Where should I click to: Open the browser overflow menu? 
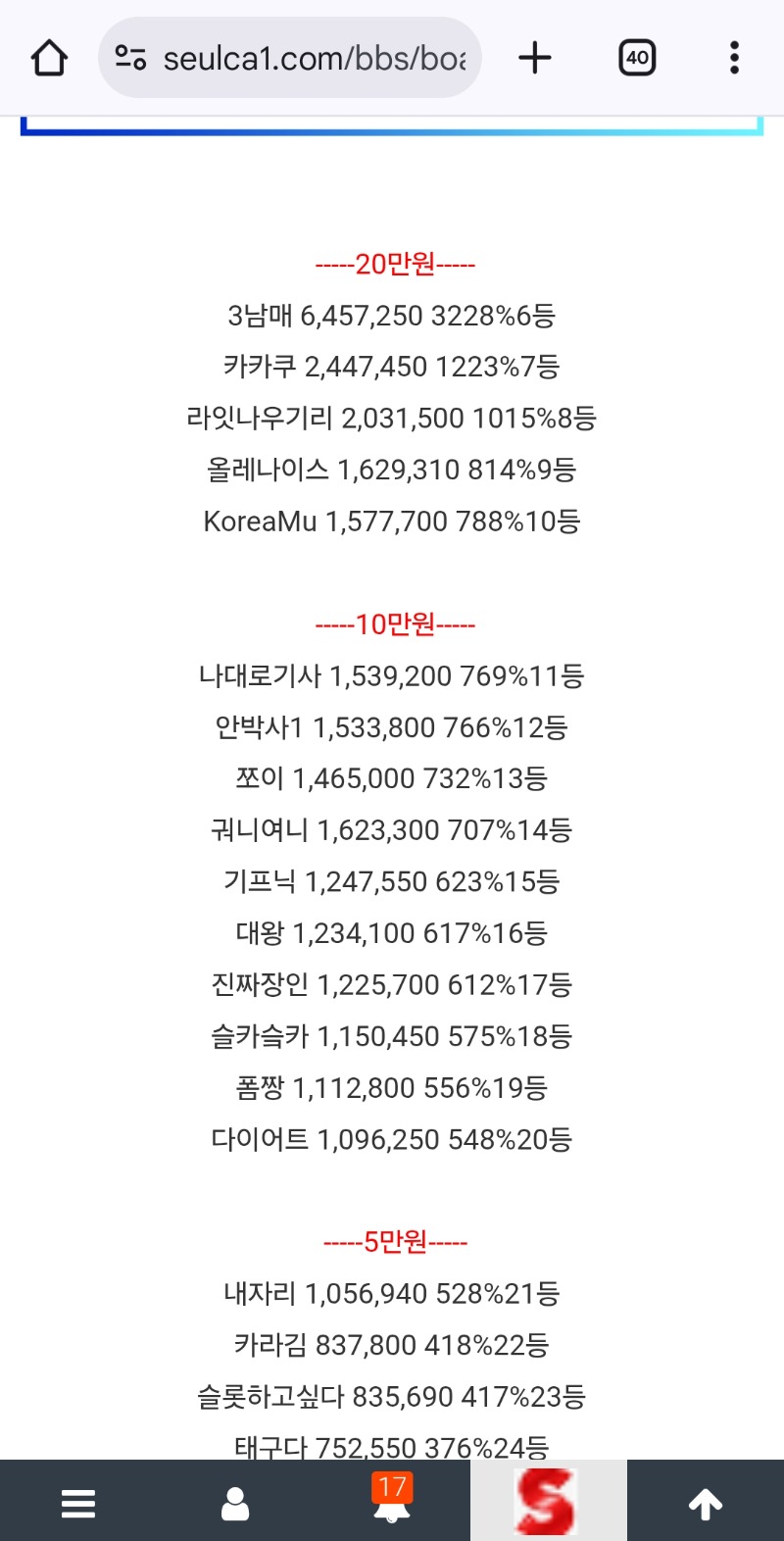click(734, 58)
